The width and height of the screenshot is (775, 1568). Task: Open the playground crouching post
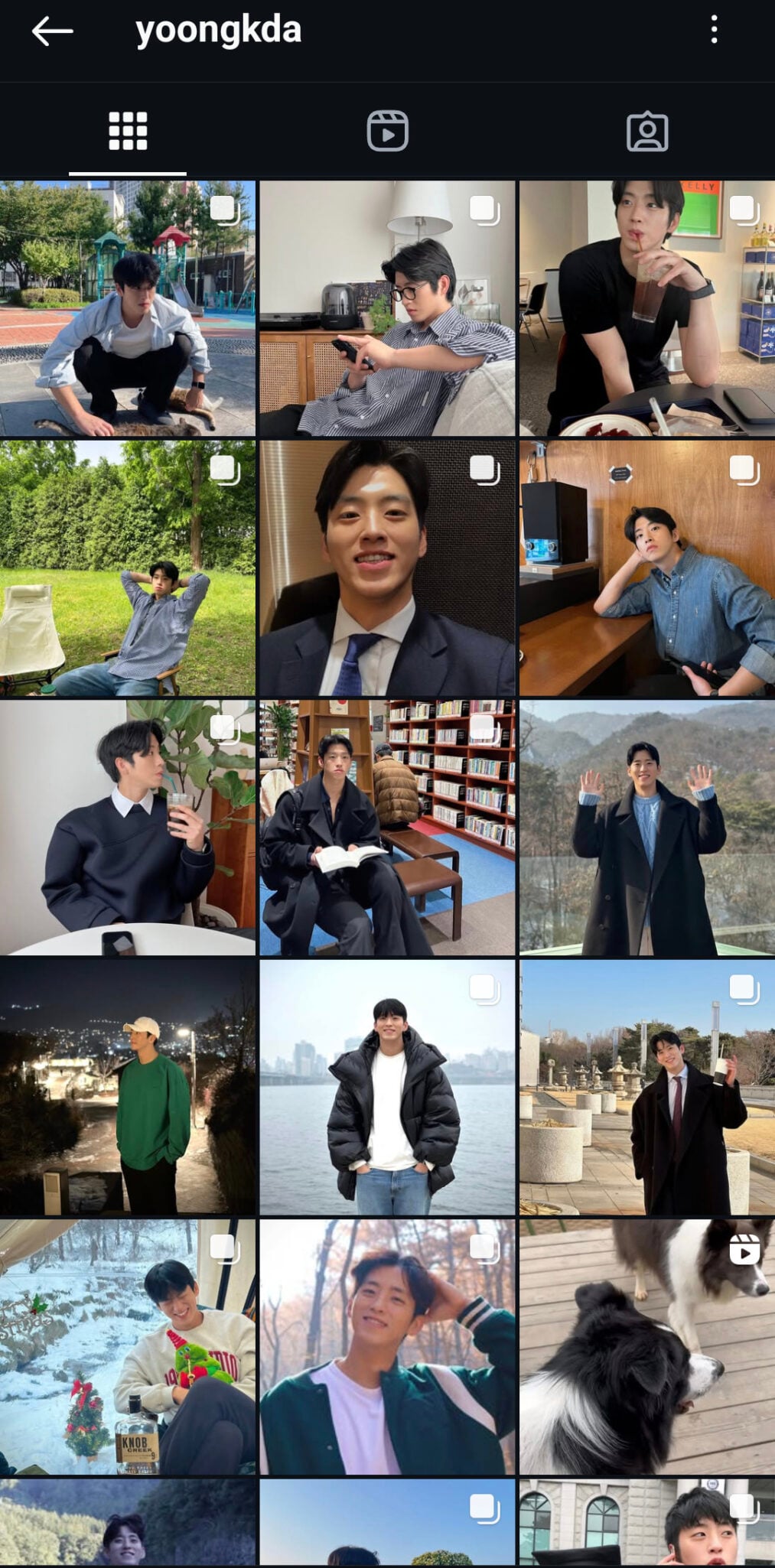[x=127, y=308]
